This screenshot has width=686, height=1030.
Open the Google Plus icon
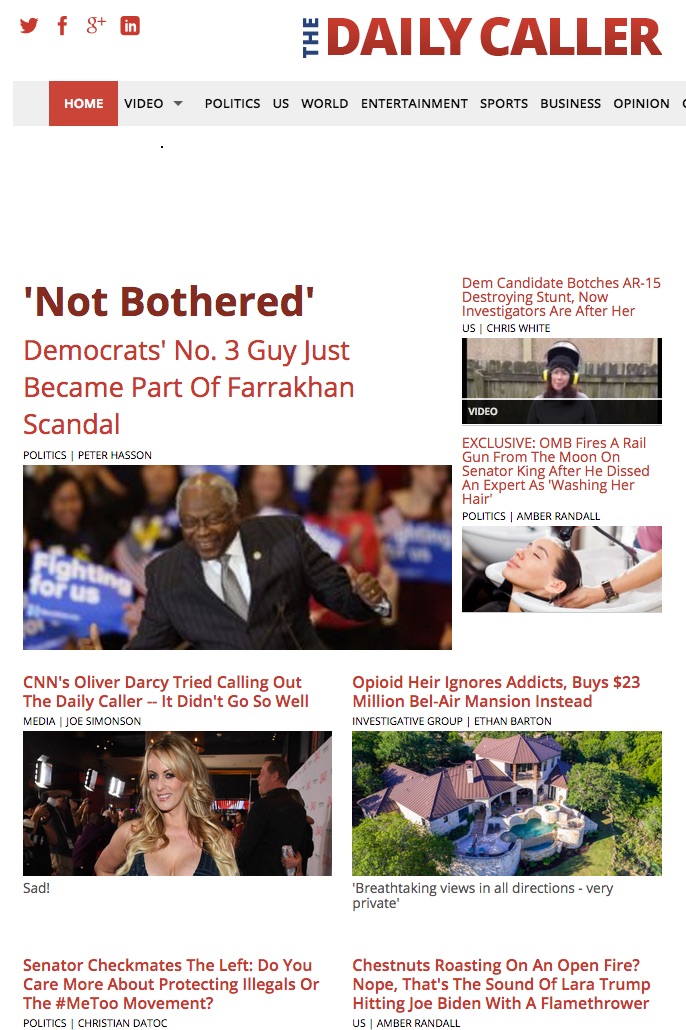click(x=96, y=26)
